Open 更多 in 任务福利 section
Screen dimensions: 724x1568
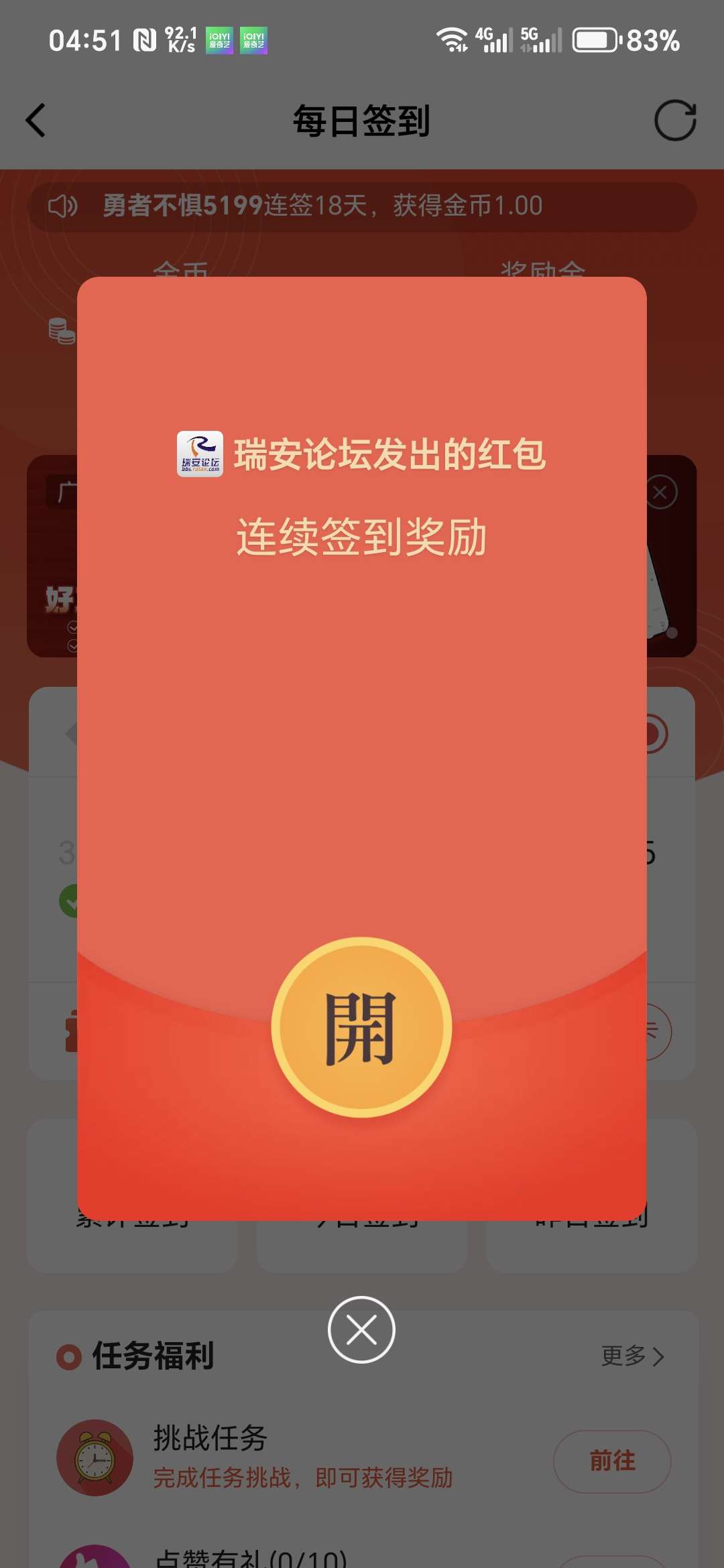click(632, 1356)
